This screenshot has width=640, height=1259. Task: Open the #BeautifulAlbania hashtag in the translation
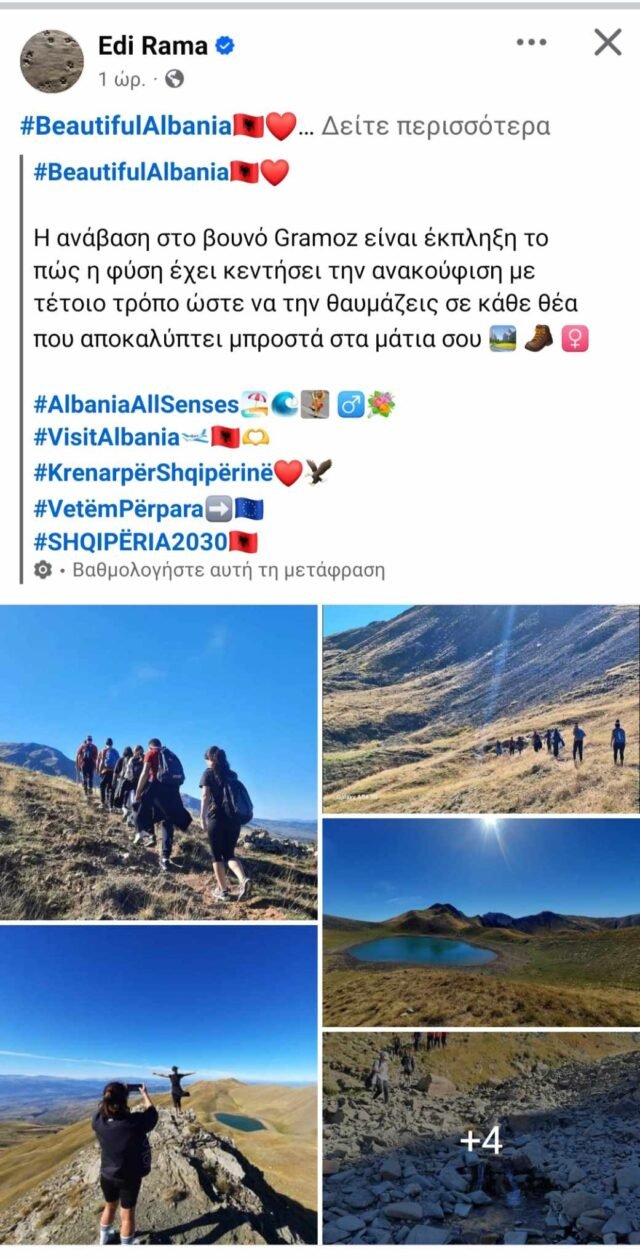pos(131,172)
